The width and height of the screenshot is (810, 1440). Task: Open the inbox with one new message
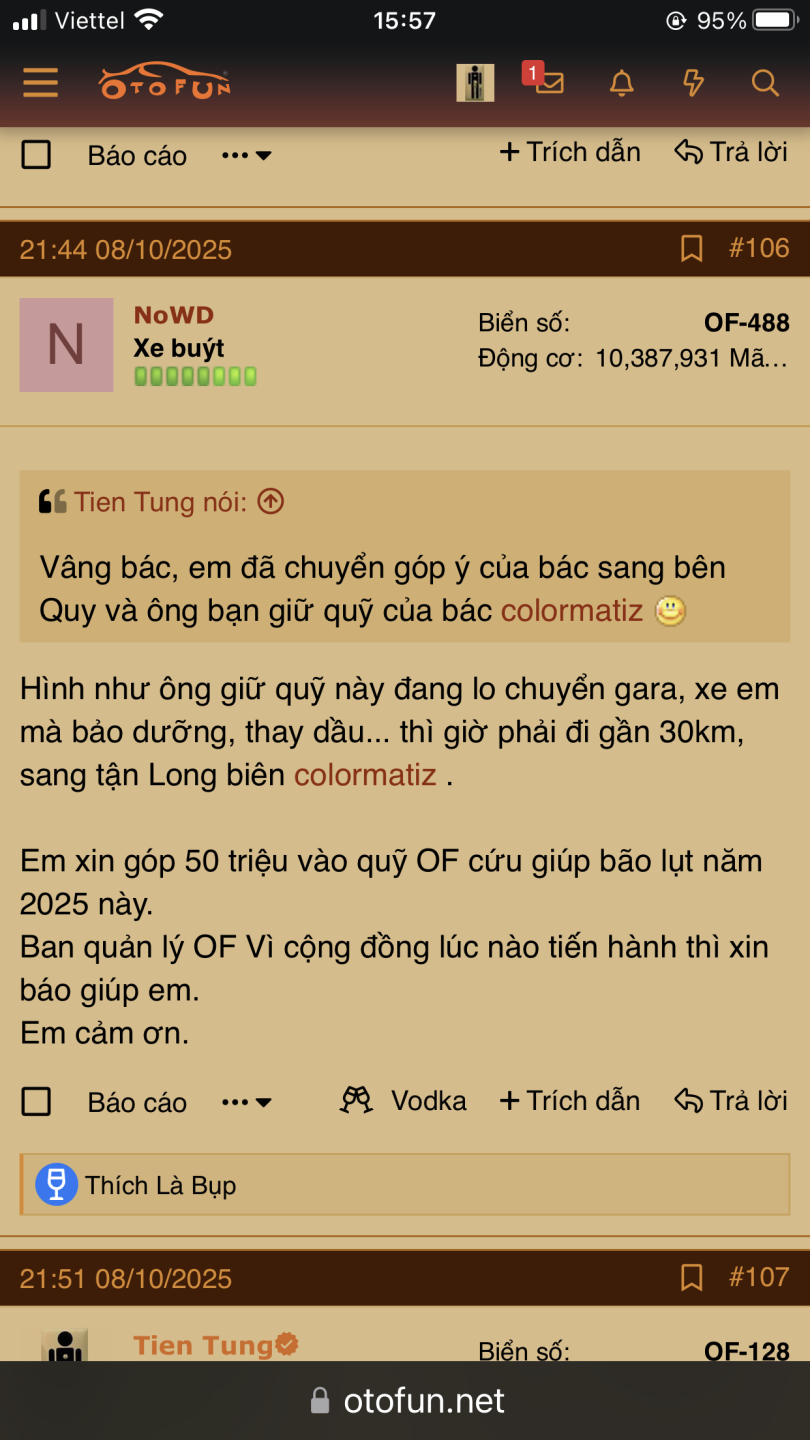(x=548, y=82)
